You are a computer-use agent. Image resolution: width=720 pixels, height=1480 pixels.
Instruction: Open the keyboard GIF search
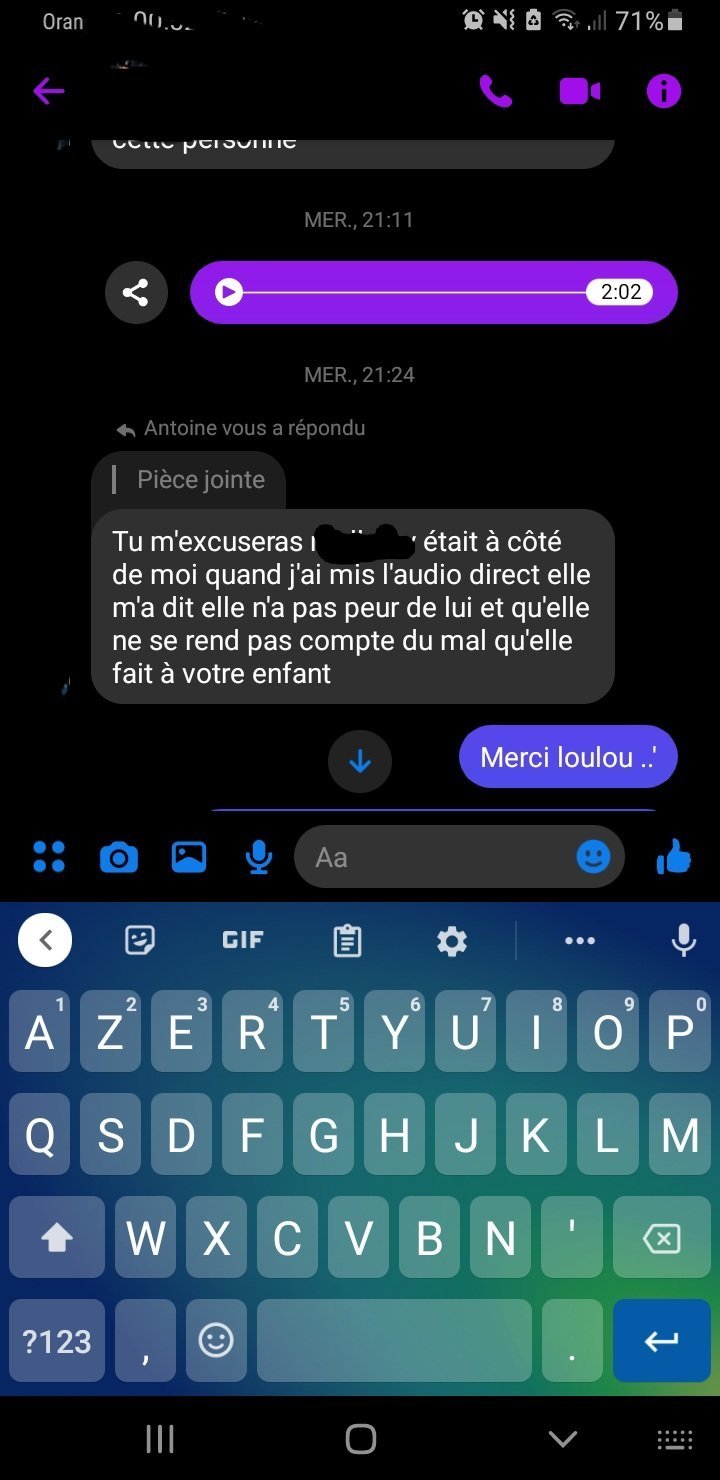(243, 940)
